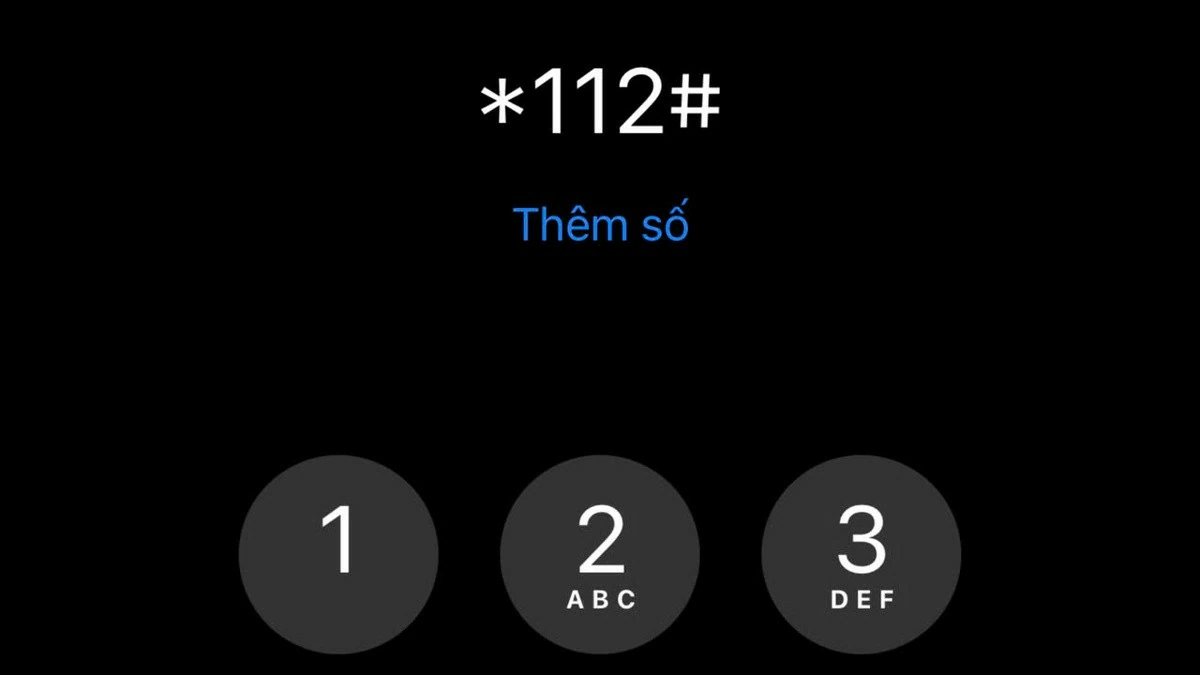Tap the Thêm số link
The image size is (1200, 675).
[600, 224]
